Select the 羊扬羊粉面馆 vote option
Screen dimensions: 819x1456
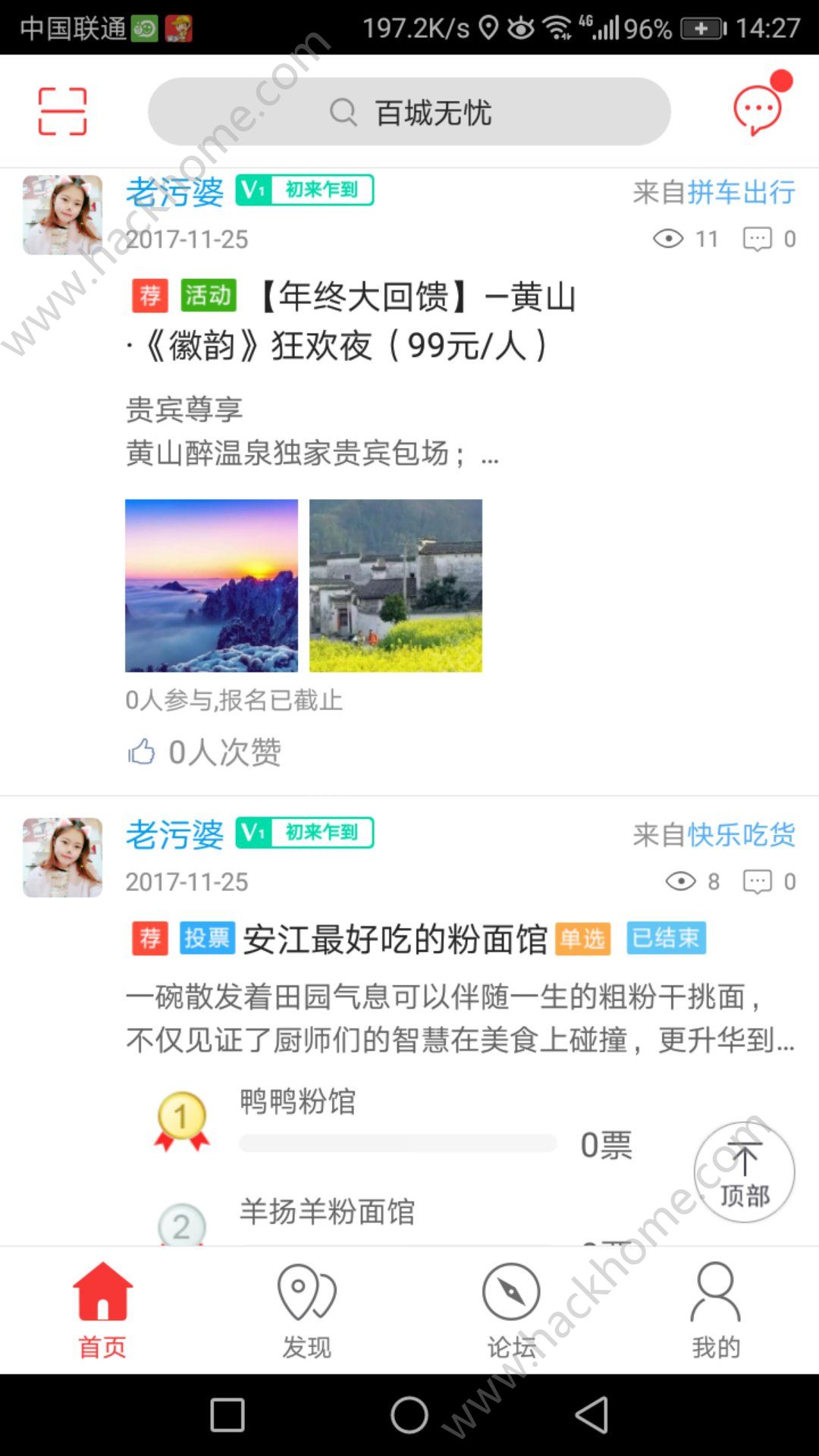pyautogui.click(x=327, y=1211)
